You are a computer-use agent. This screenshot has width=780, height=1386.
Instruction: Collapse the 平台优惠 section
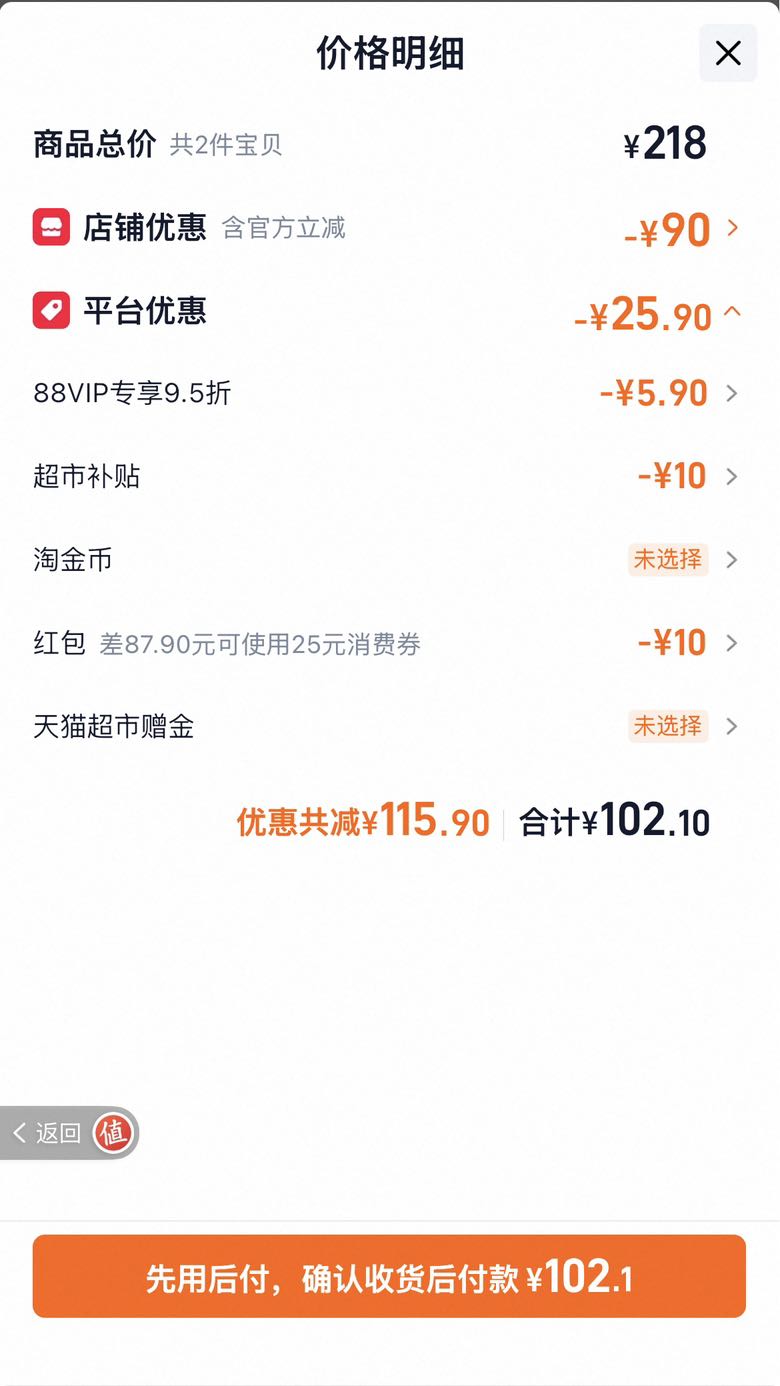tap(390, 311)
